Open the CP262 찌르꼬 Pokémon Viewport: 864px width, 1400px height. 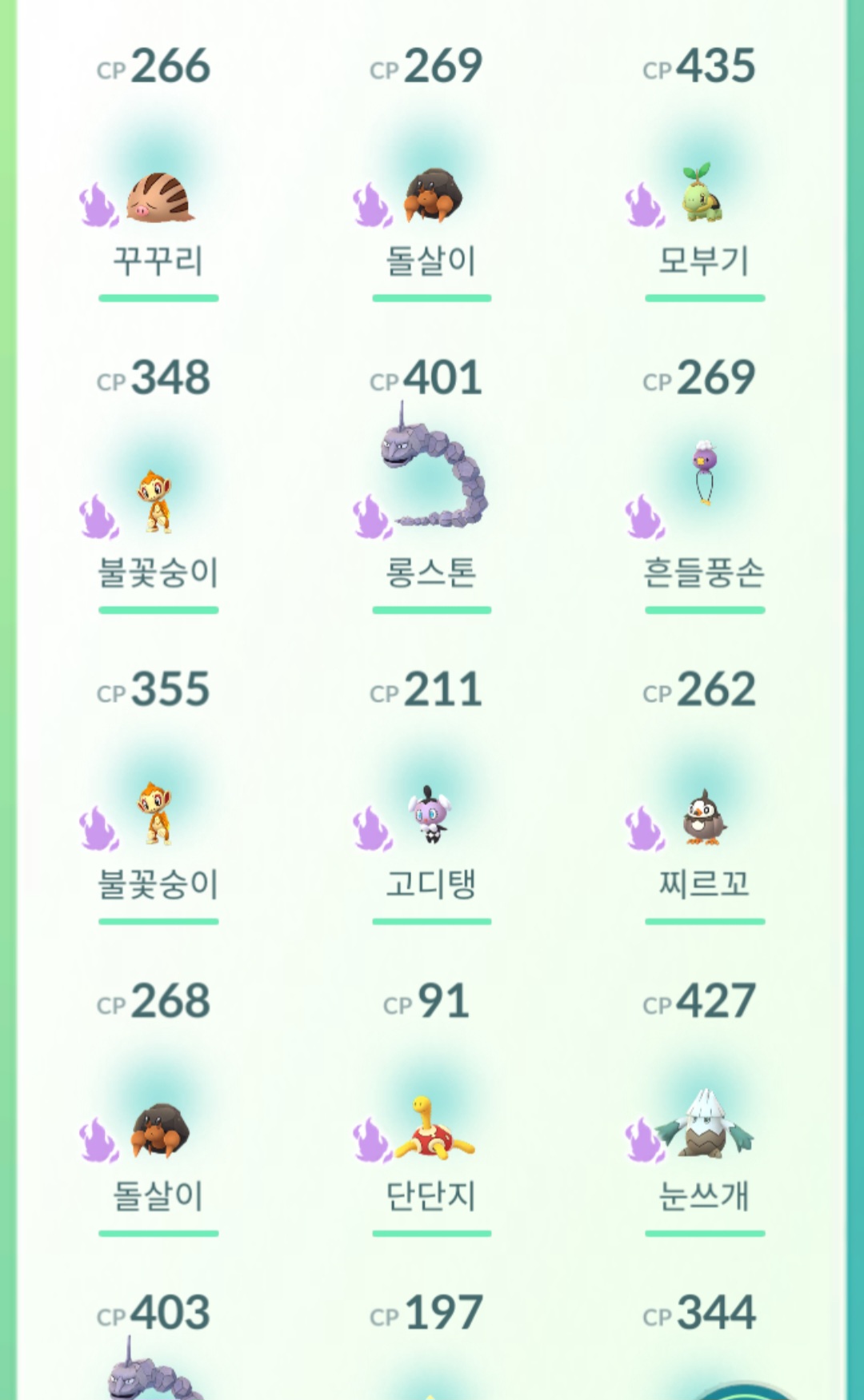coord(704,817)
